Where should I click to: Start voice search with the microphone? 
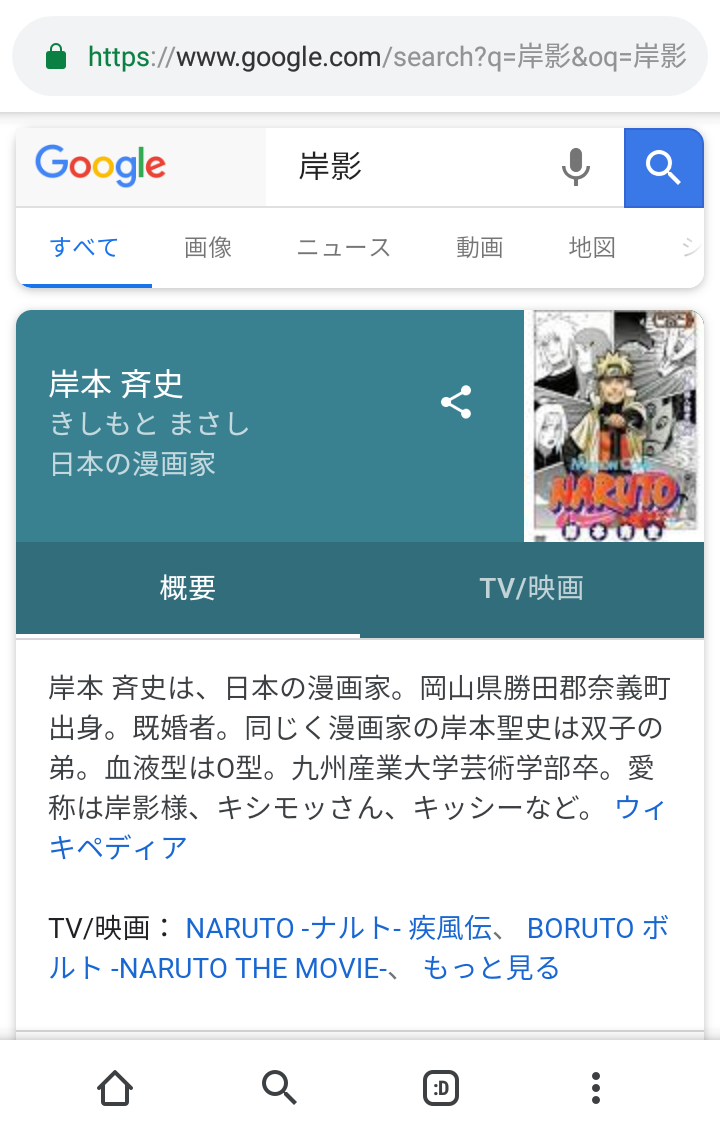[x=575, y=167]
